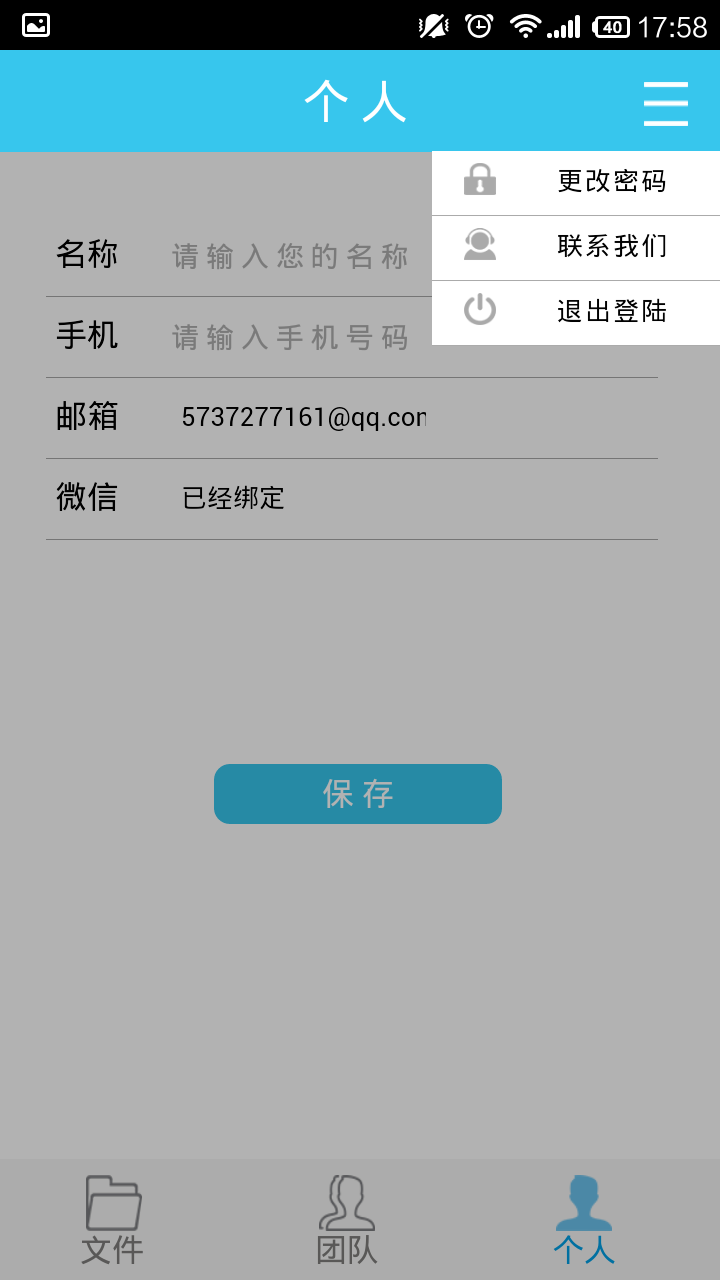720x1280 pixels.
Task: Click the email address field showing qq.com
Action: [x=303, y=418]
